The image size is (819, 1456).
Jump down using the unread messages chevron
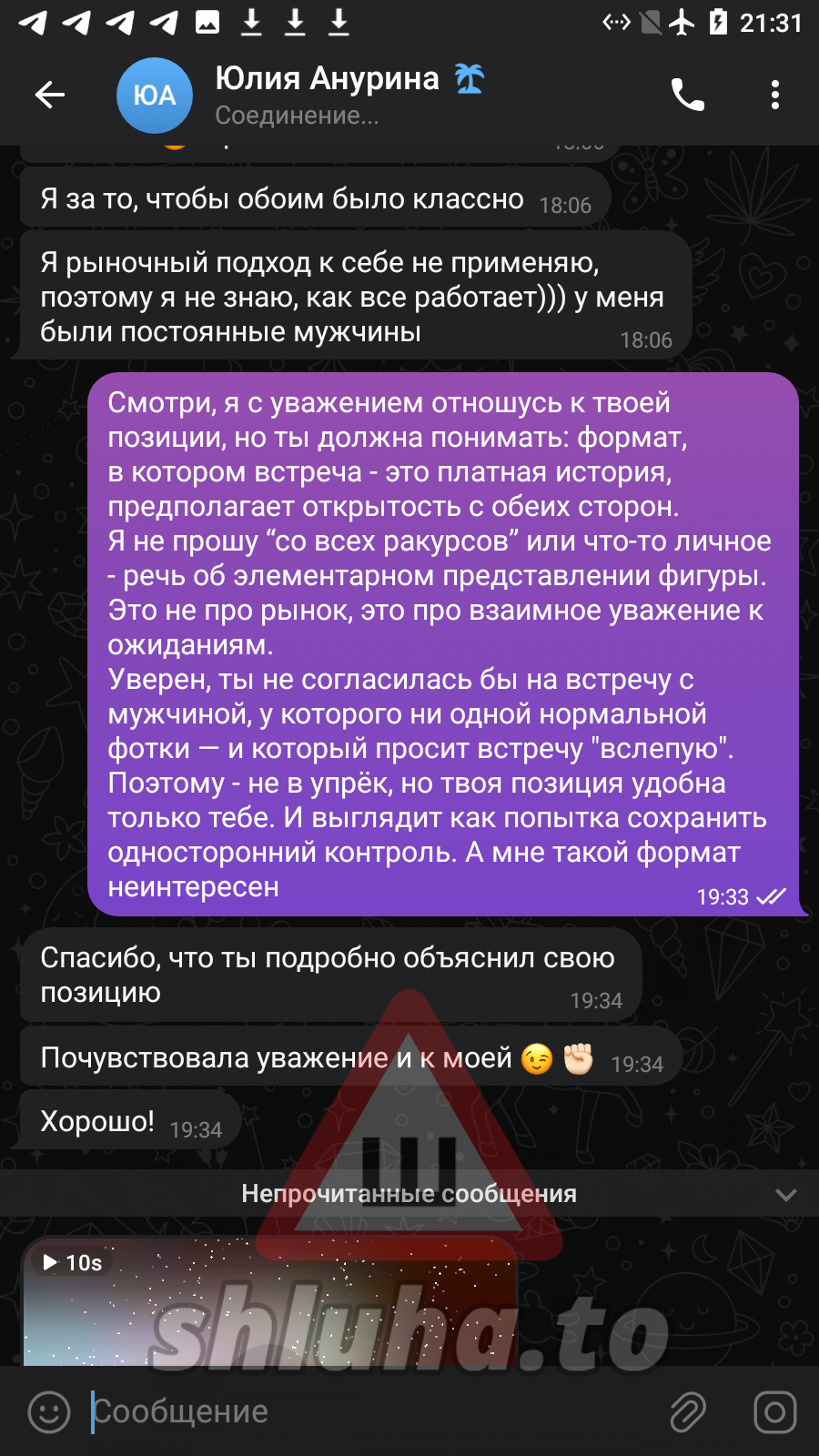pos(786,1194)
